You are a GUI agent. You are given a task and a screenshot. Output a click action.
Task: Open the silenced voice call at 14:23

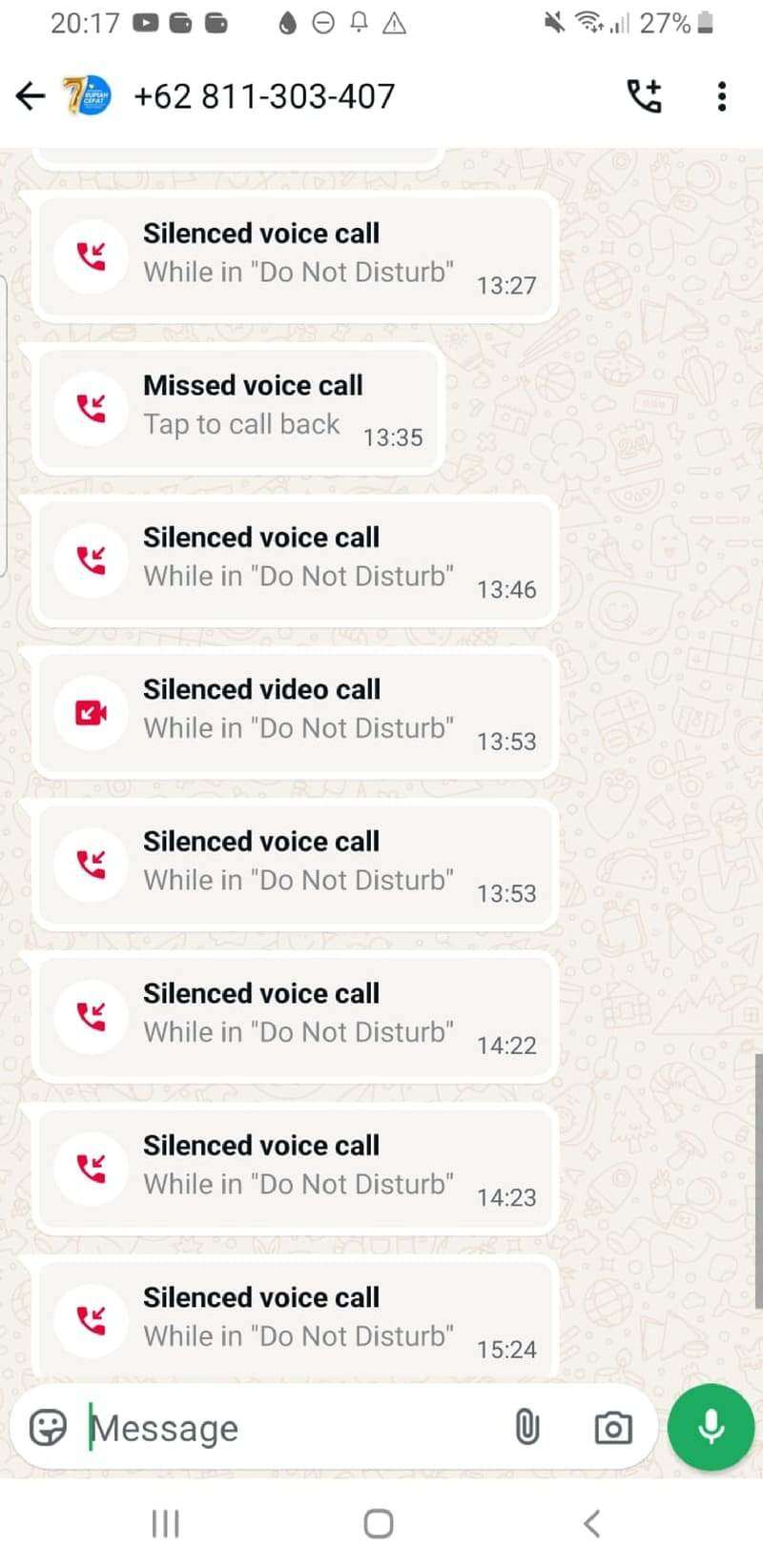click(295, 1169)
